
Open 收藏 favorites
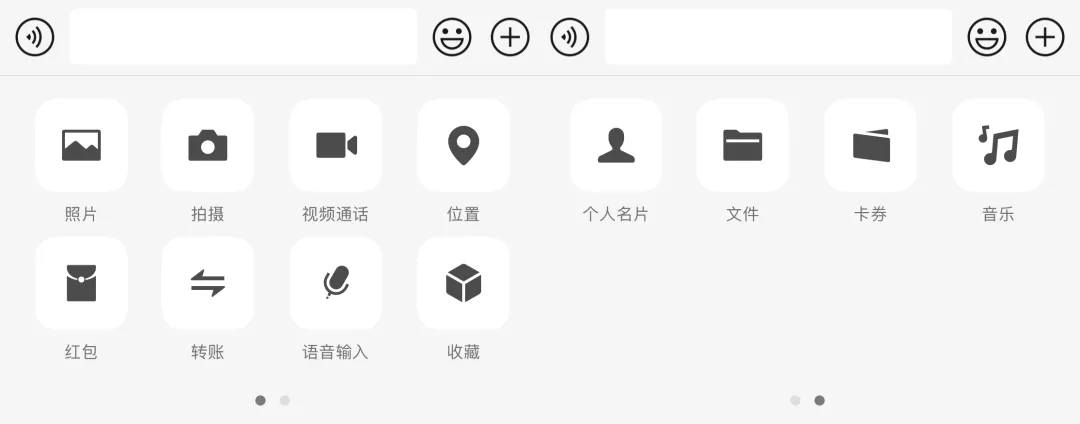463,283
